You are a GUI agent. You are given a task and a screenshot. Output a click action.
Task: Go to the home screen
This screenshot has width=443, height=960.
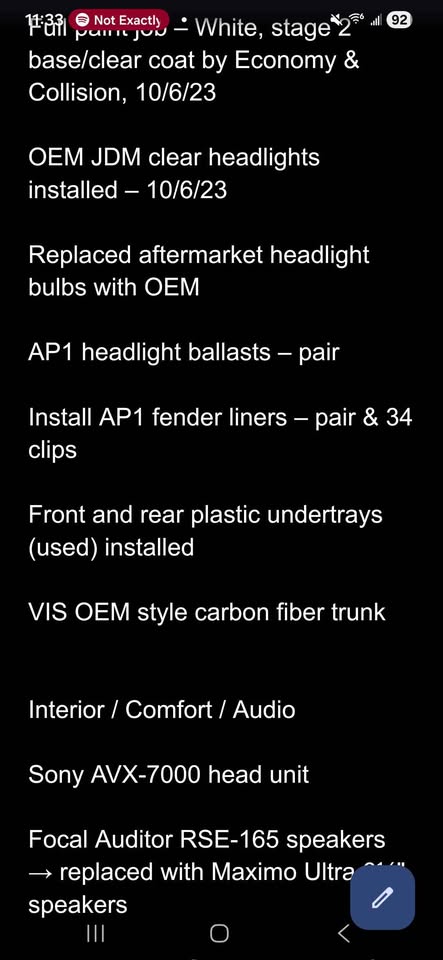[x=219, y=933]
